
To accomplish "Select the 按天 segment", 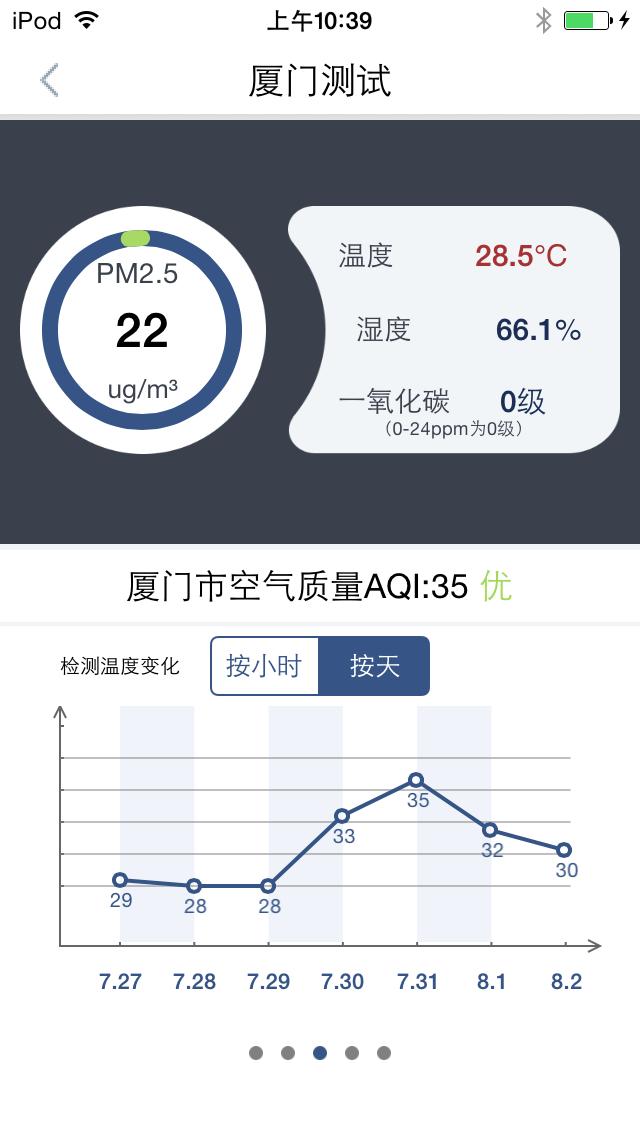I will (x=374, y=666).
